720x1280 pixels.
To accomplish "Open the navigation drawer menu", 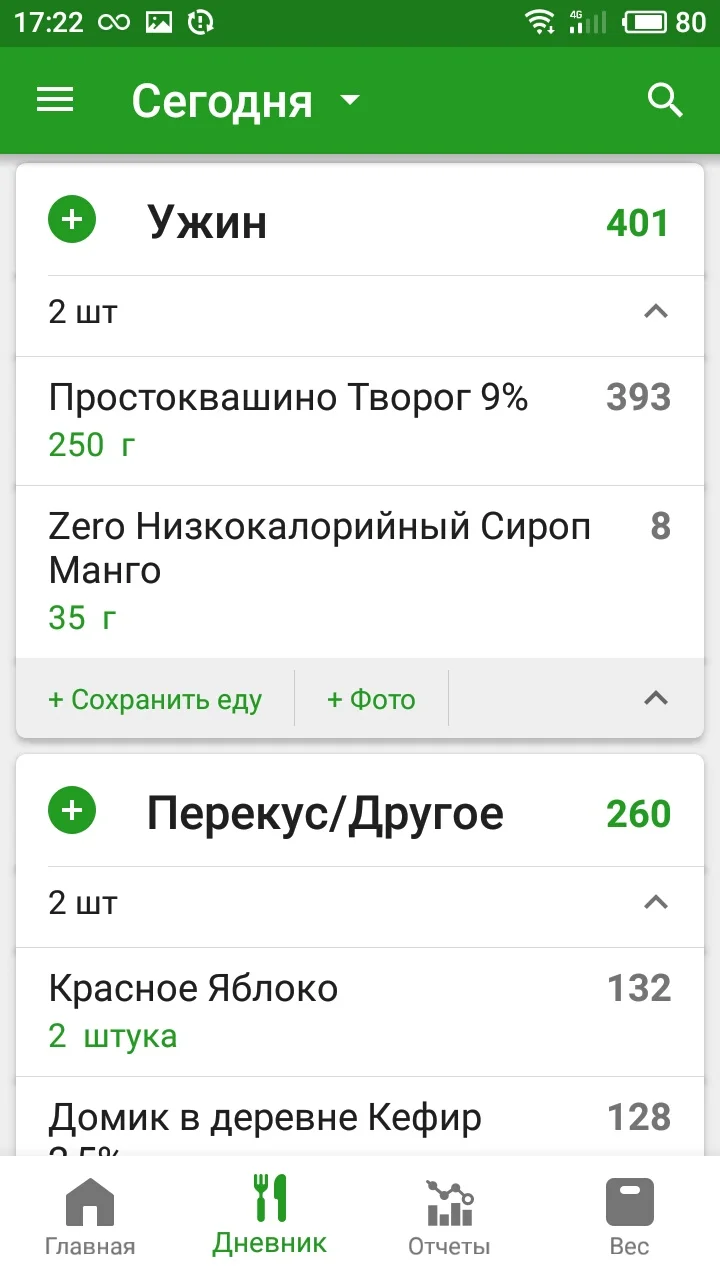I will coord(55,100).
